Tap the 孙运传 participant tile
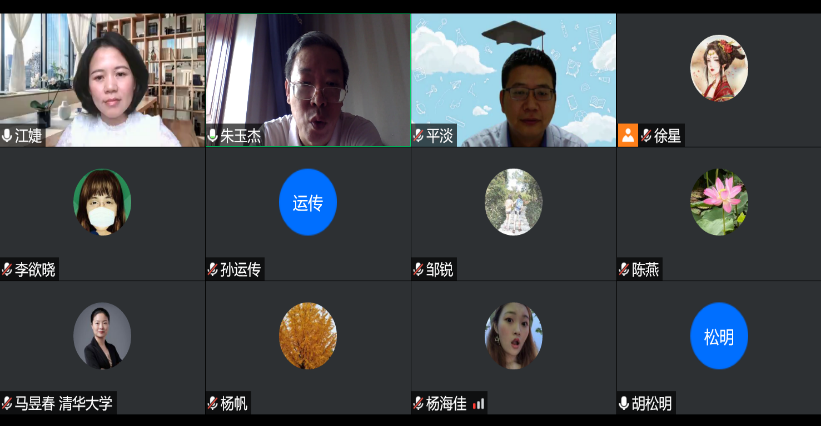The image size is (821, 426). [308, 213]
